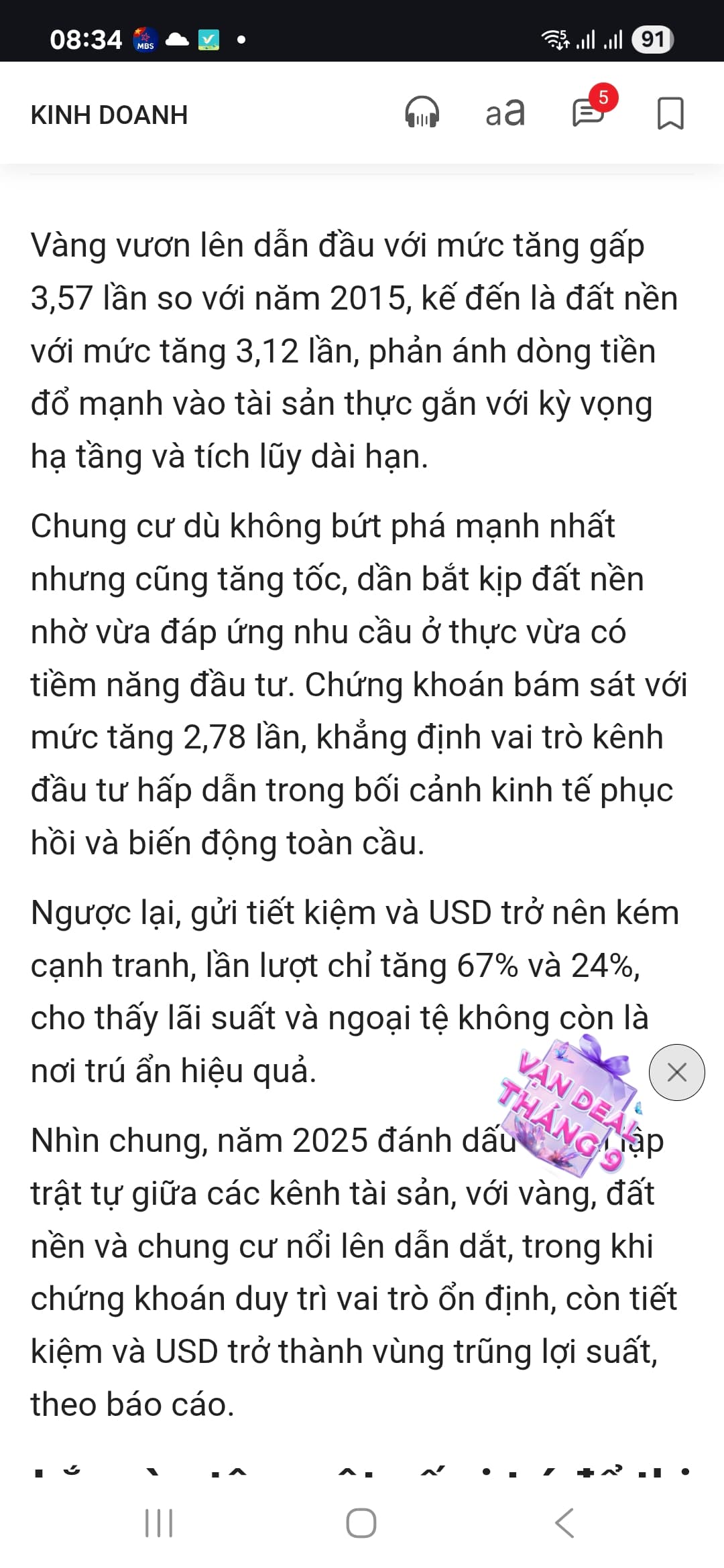This screenshot has height=1568, width=724.
Task: Go back using system navigation
Action: tap(564, 1523)
